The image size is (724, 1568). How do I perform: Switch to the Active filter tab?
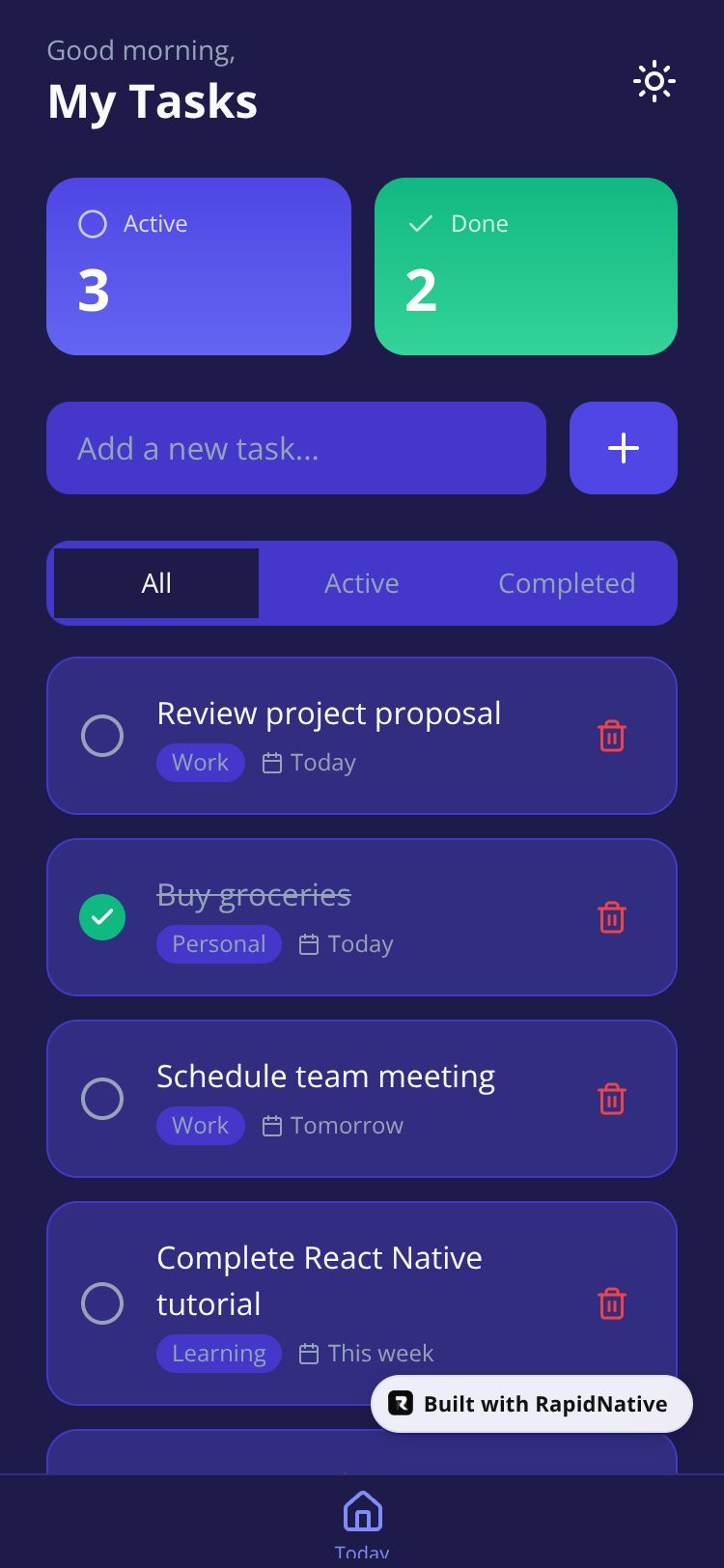coord(361,583)
